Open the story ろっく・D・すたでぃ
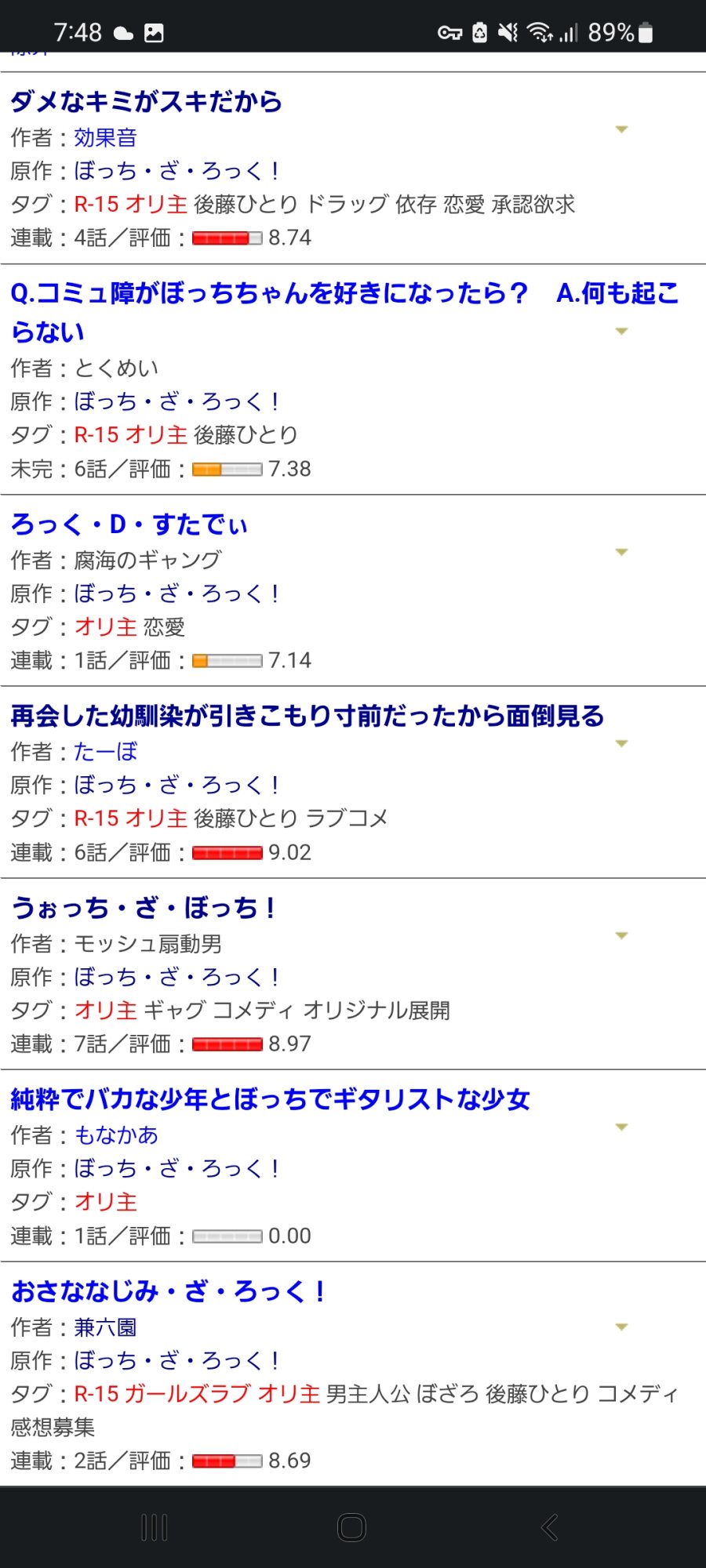This screenshot has width=706, height=1568. (x=129, y=524)
